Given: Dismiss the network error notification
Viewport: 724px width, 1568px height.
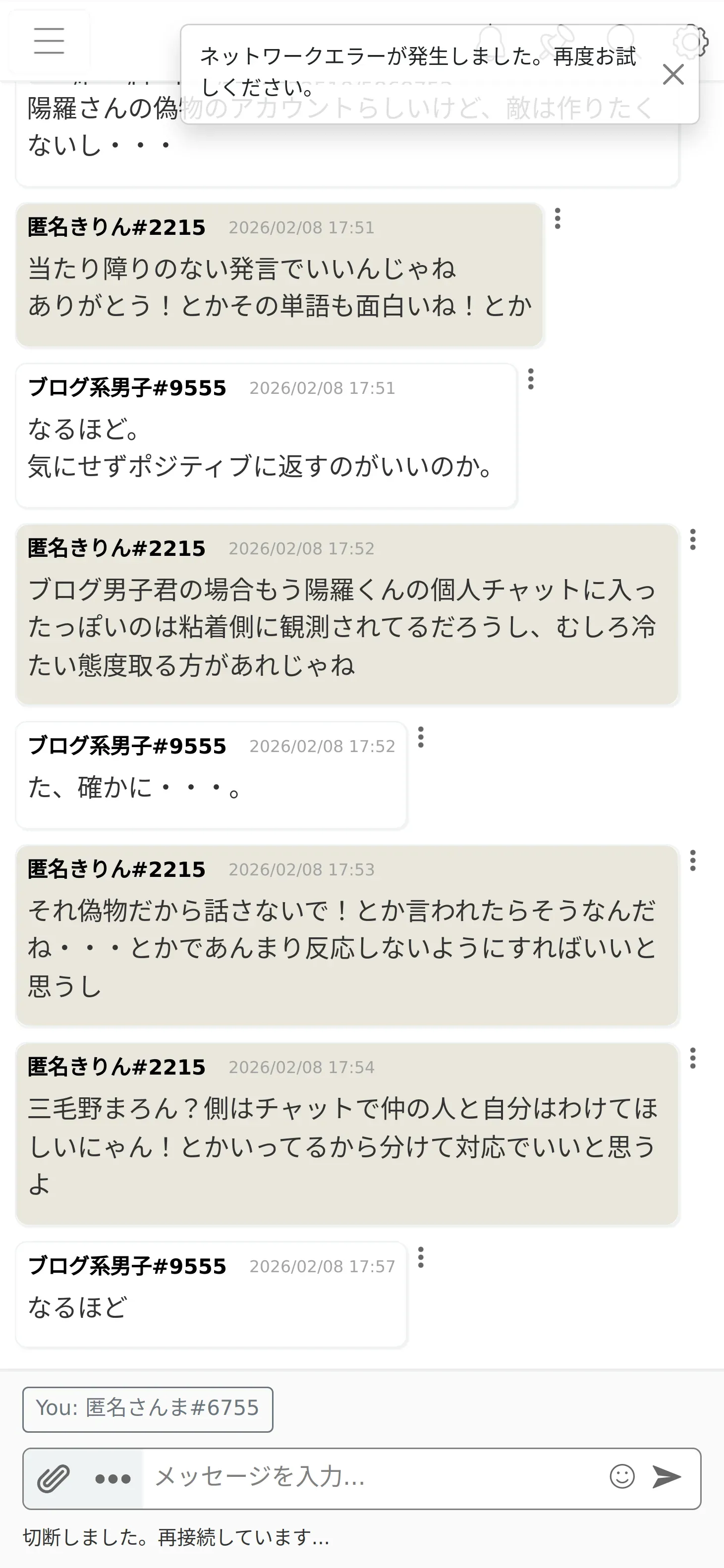Looking at the screenshot, I should click(673, 74).
